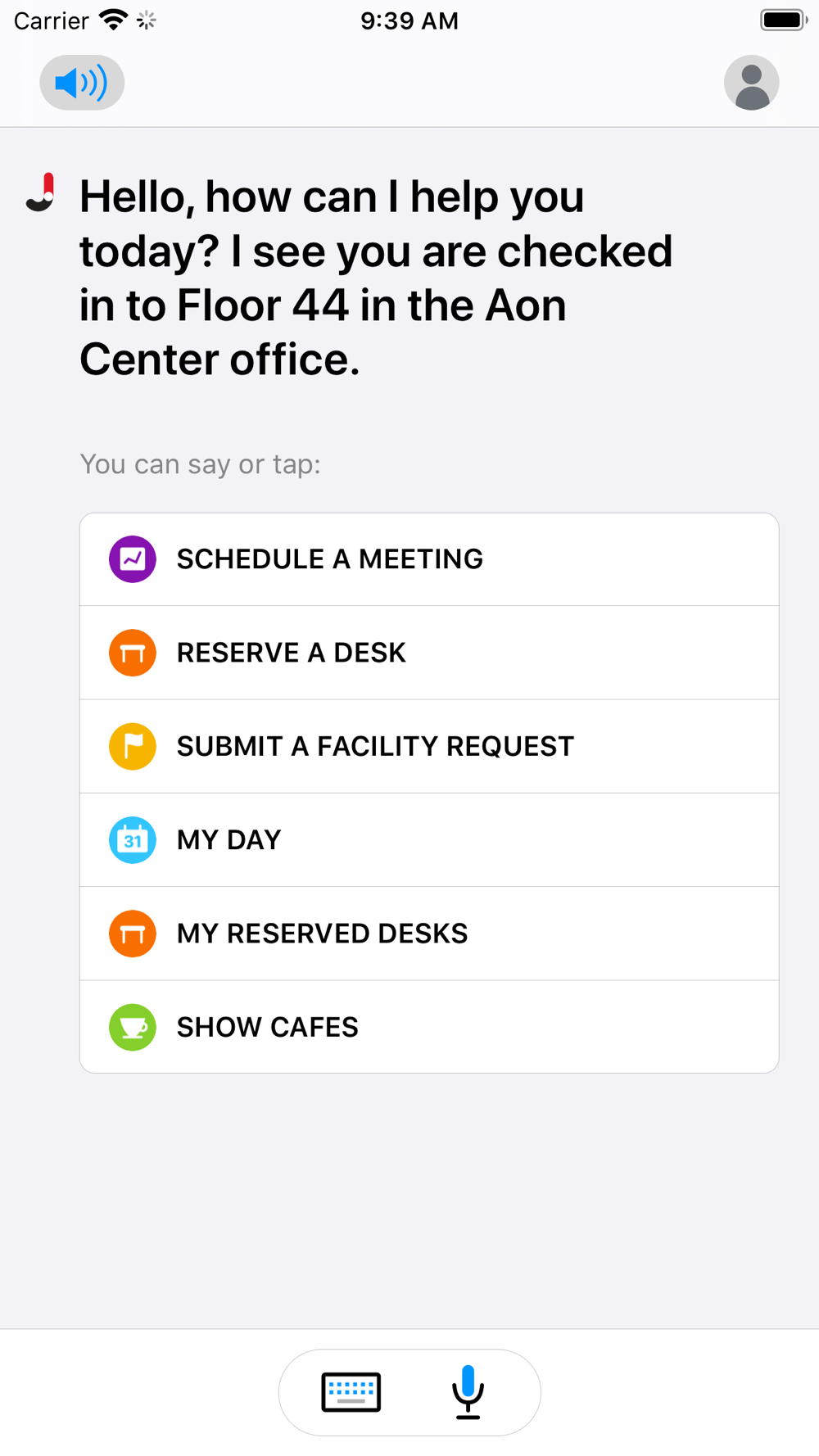Switch to keyboard input

tap(351, 1392)
